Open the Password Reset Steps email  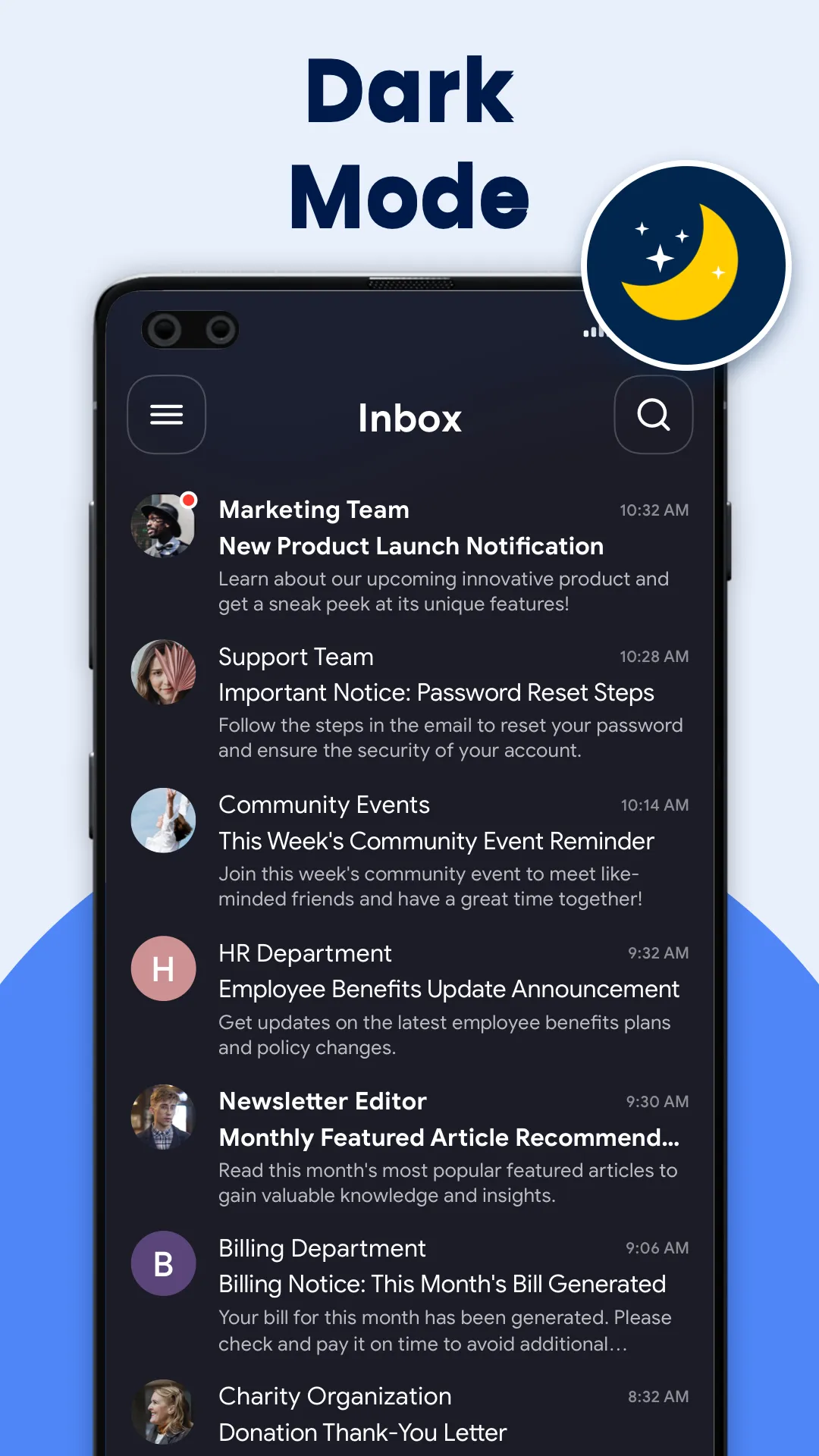coord(436,692)
